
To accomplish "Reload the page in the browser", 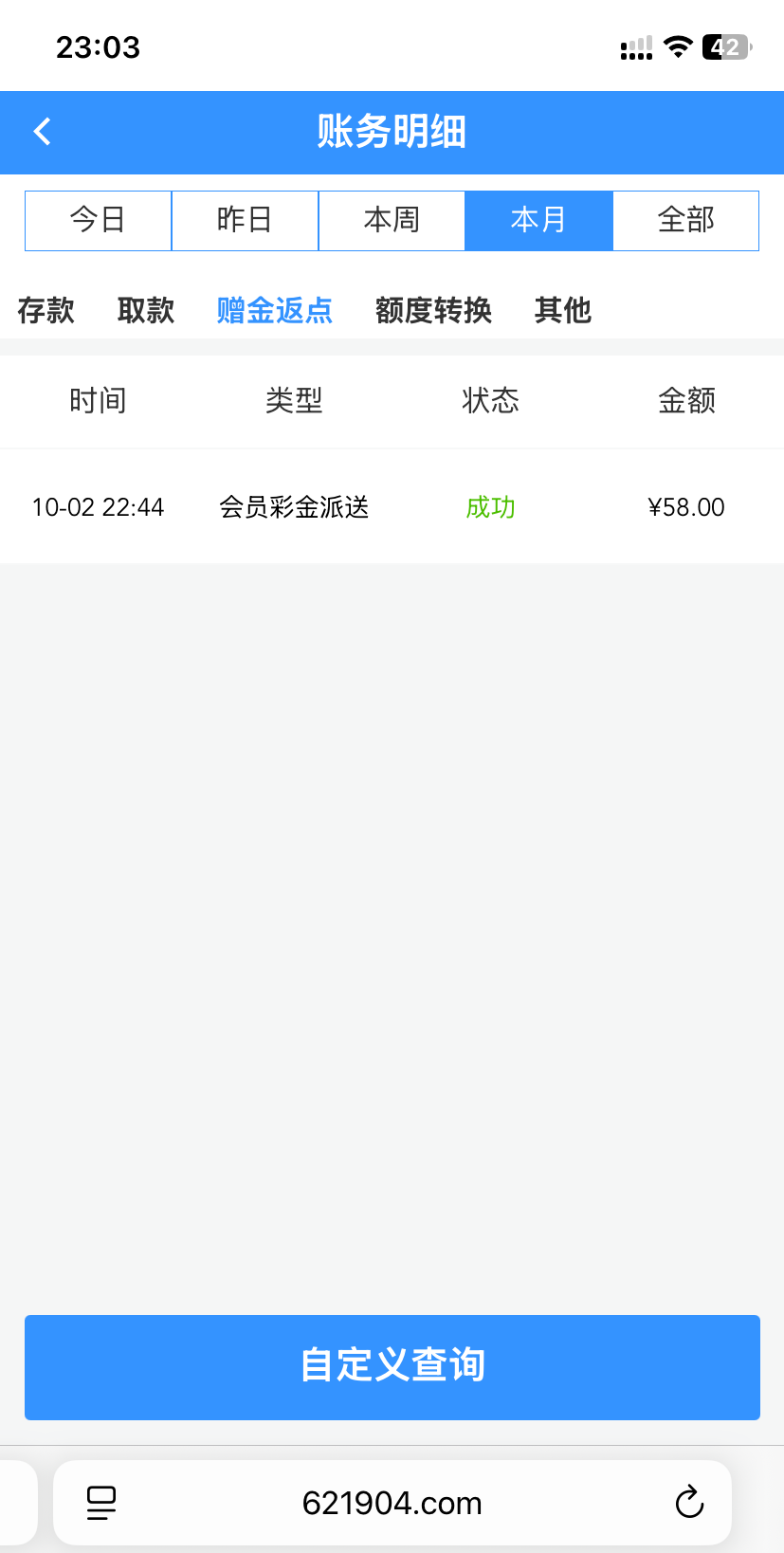I will (689, 1502).
